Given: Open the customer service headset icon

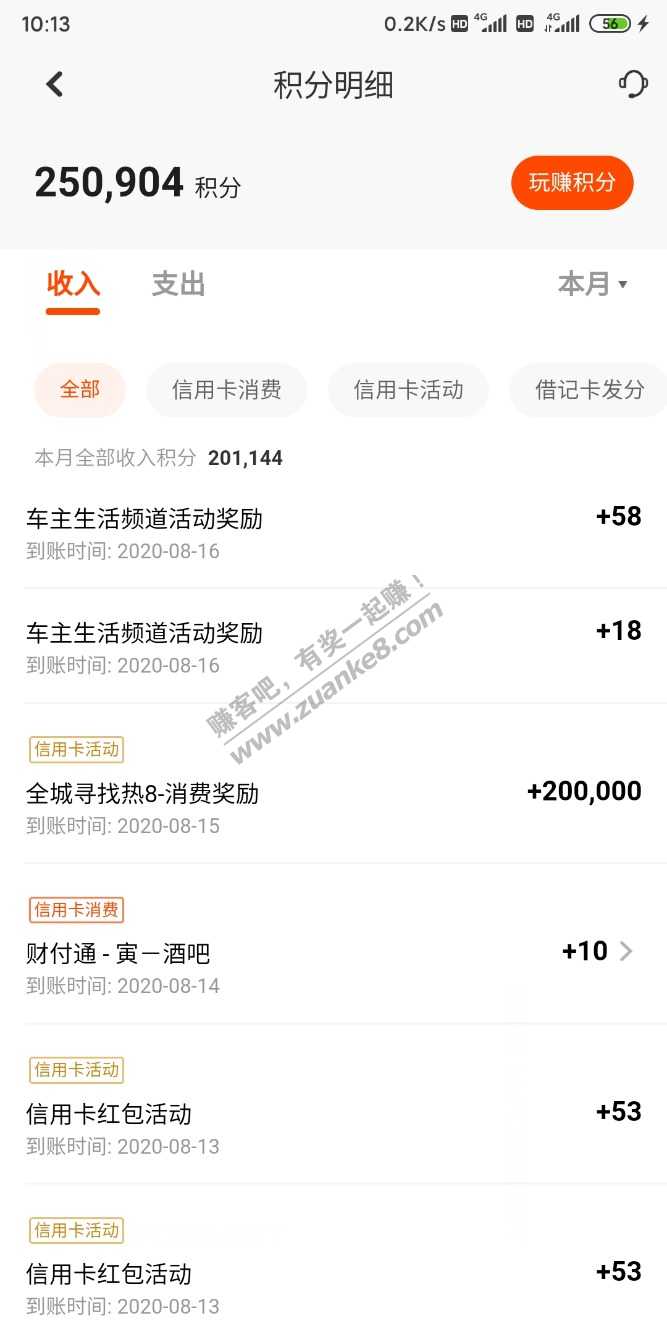Looking at the screenshot, I should tap(632, 85).
